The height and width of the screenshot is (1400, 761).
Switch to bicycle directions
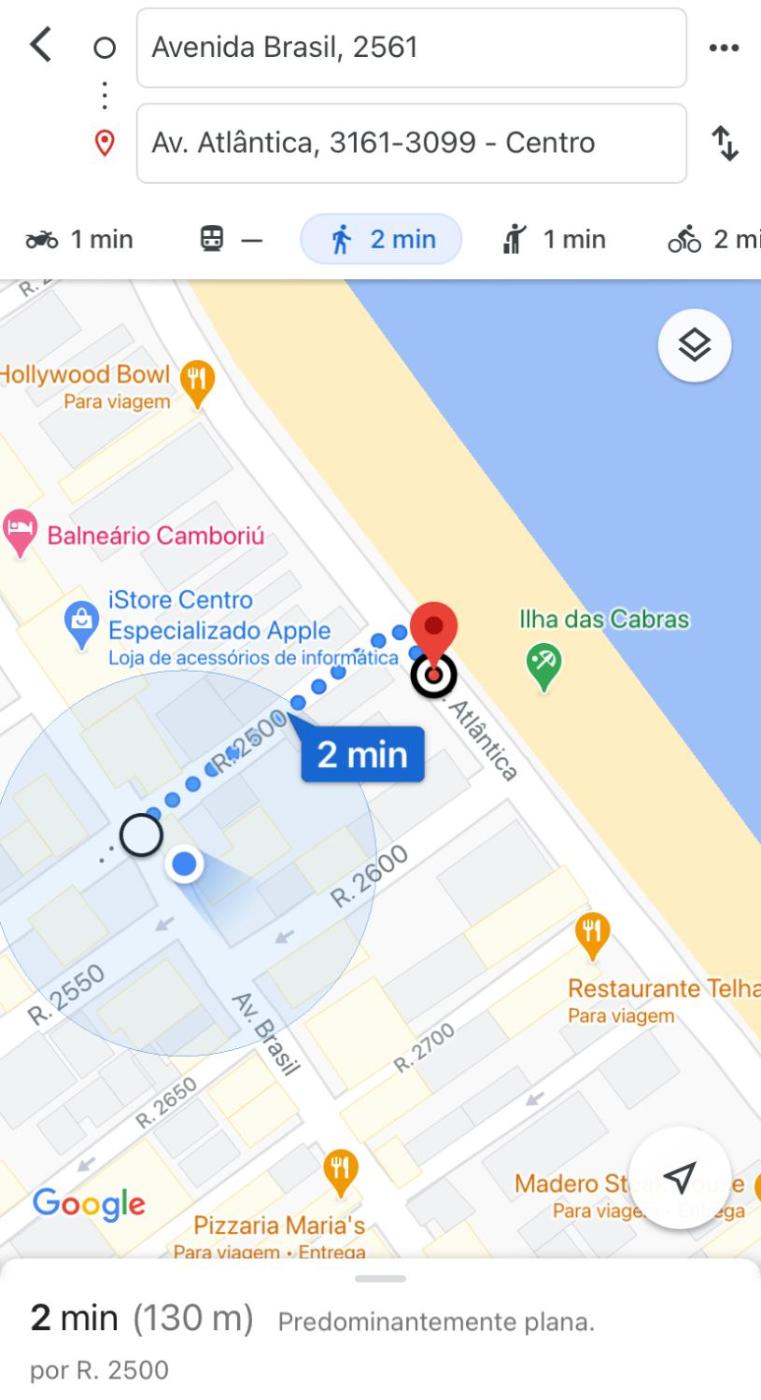[711, 239]
